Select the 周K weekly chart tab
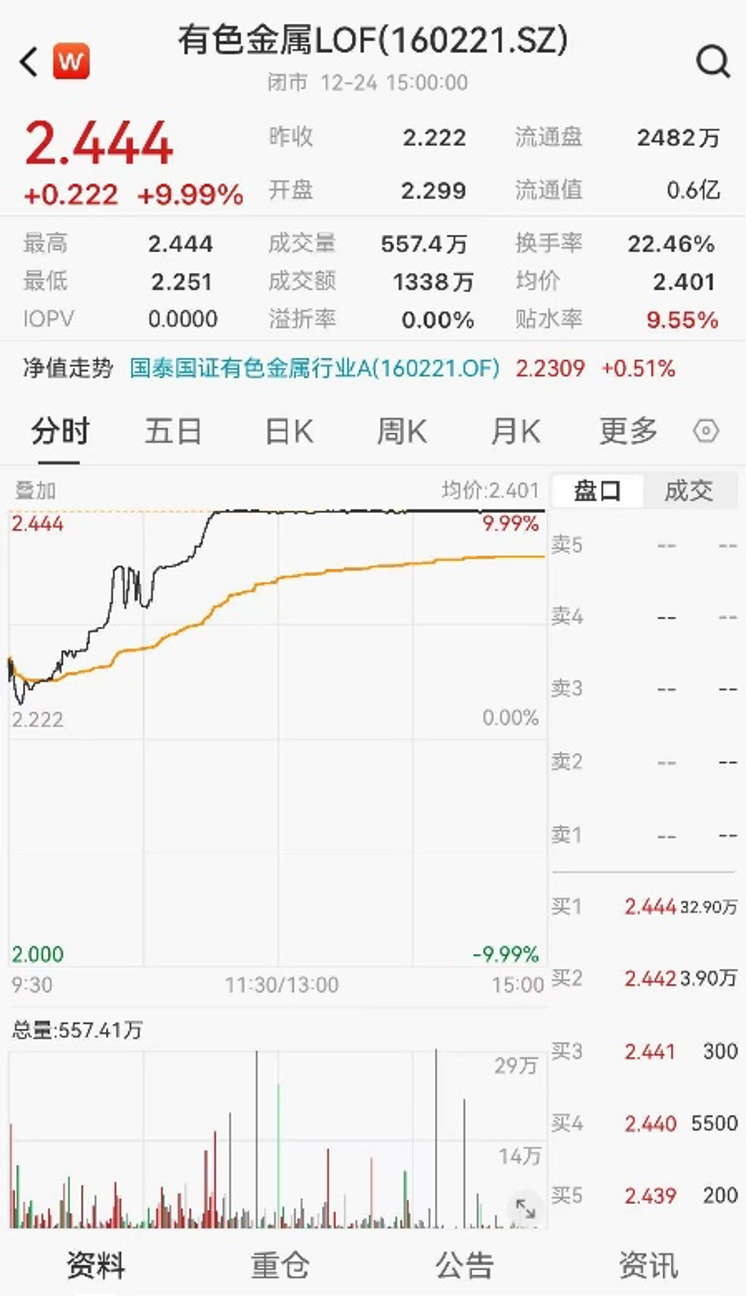754x1296 pixels. 400,430
